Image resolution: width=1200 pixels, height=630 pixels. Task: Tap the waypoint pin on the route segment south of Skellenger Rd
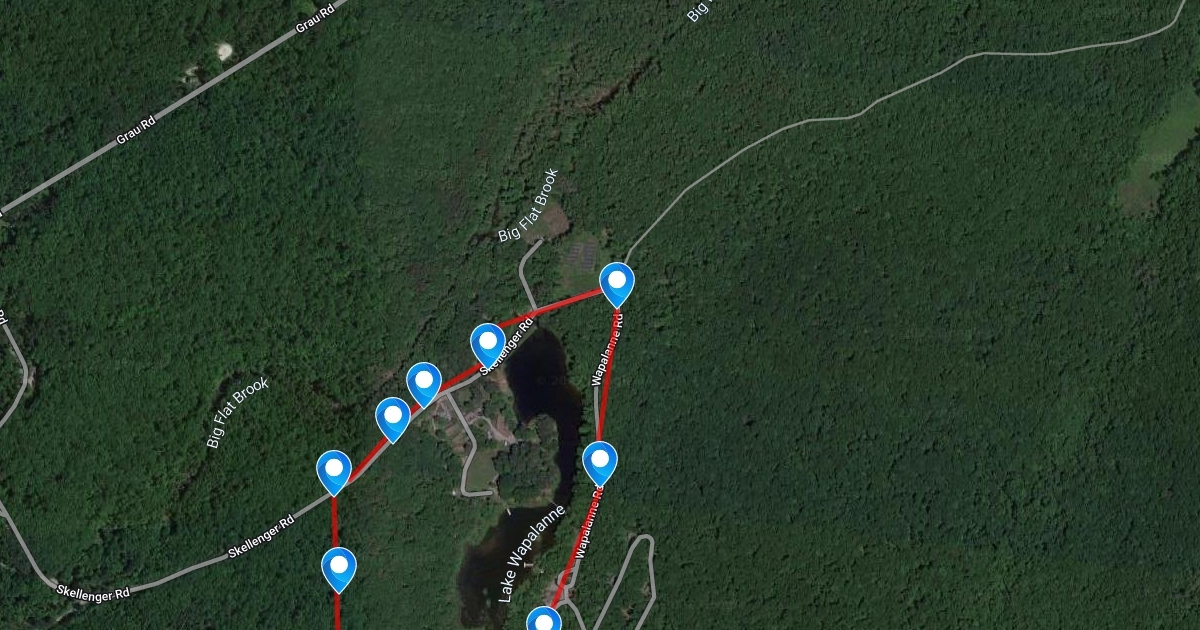click(339, 567)
